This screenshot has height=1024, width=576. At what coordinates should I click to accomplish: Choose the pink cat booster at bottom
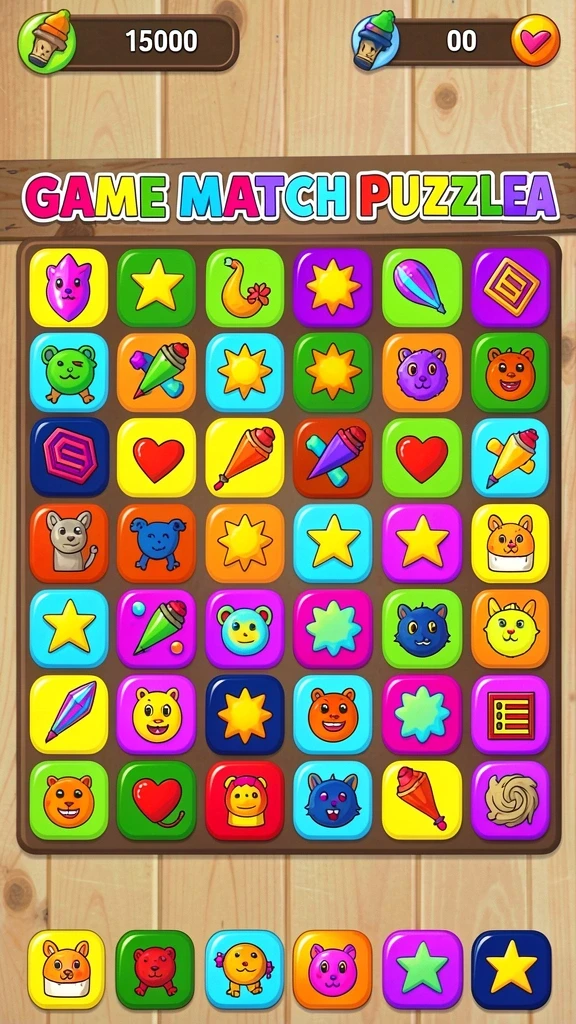click(332, 969)
